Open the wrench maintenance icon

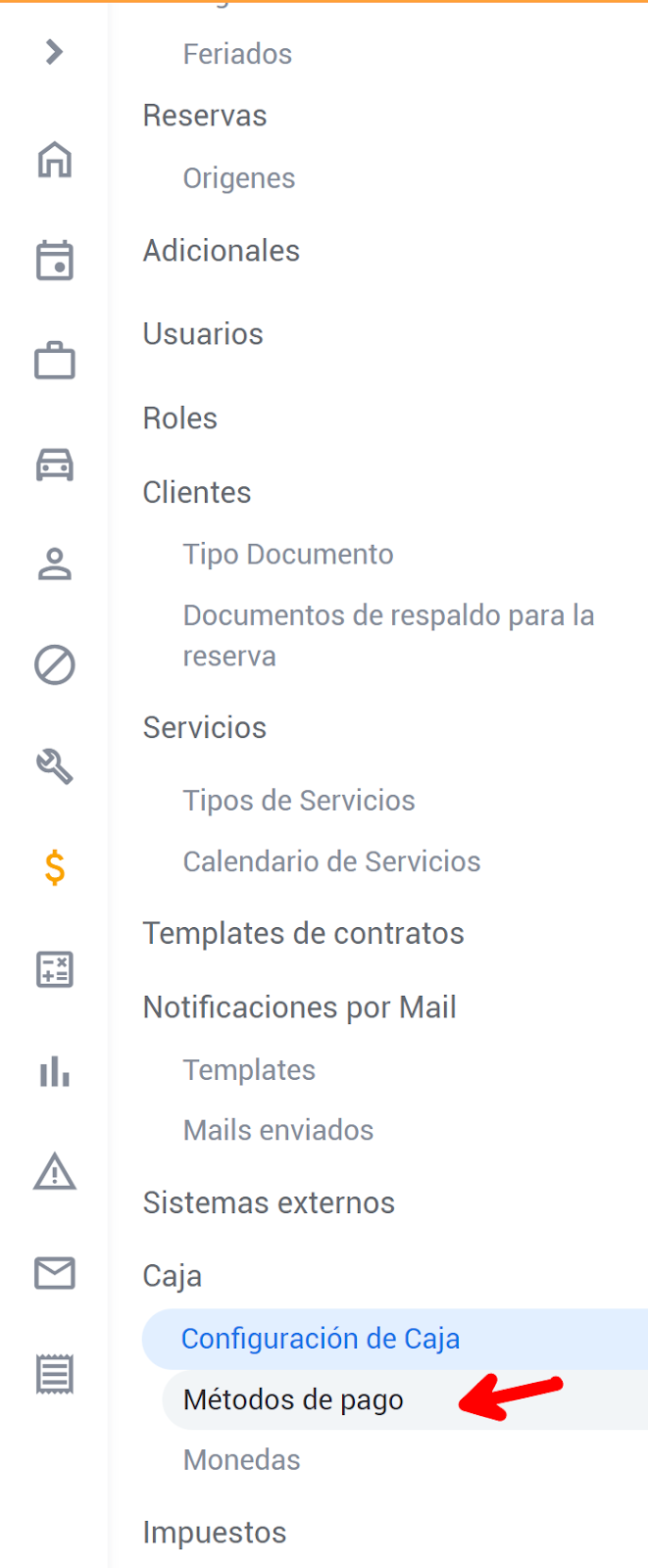(x=54, y=766)
